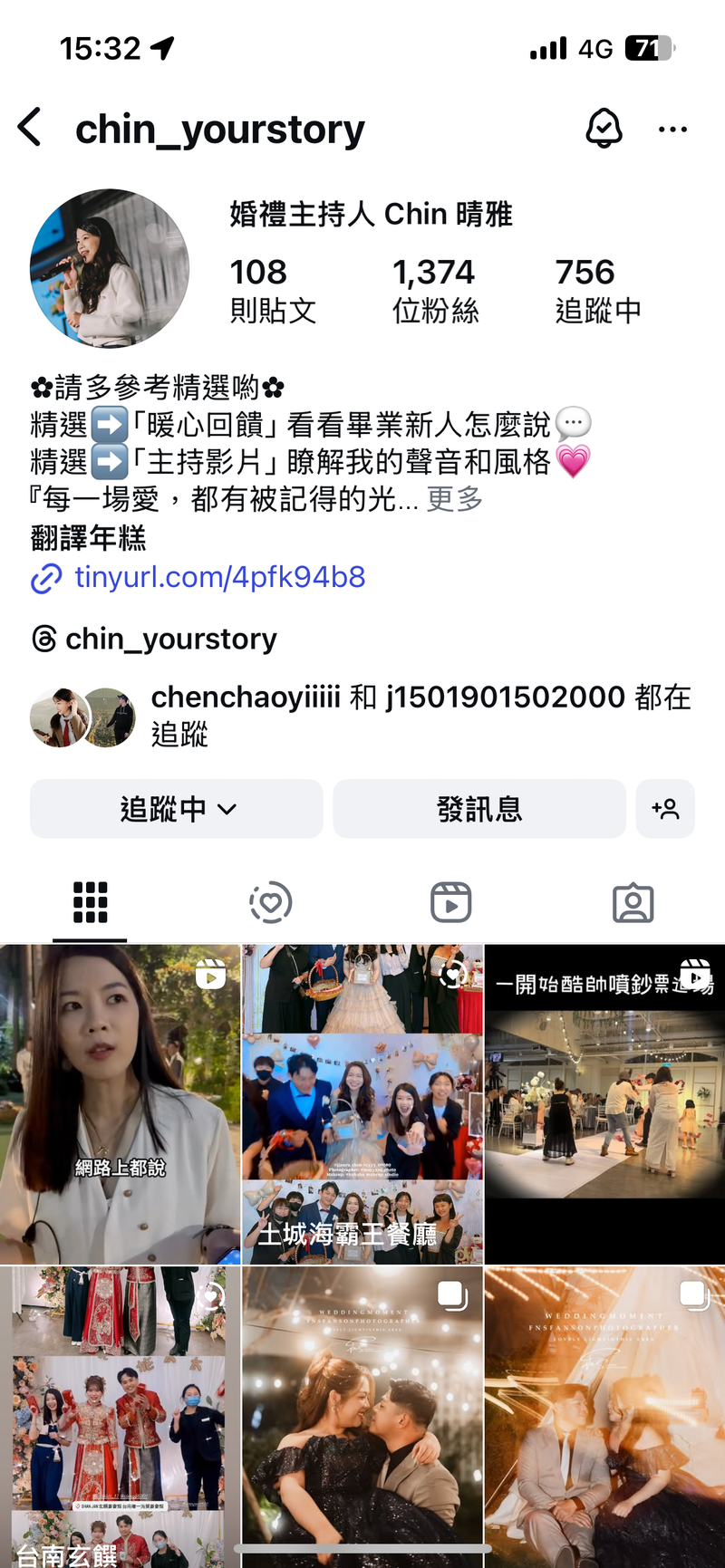This screenshot has width=725, height=1568.
Task: Open the Threads profile chin_yourstory
Action: [154, 639]
